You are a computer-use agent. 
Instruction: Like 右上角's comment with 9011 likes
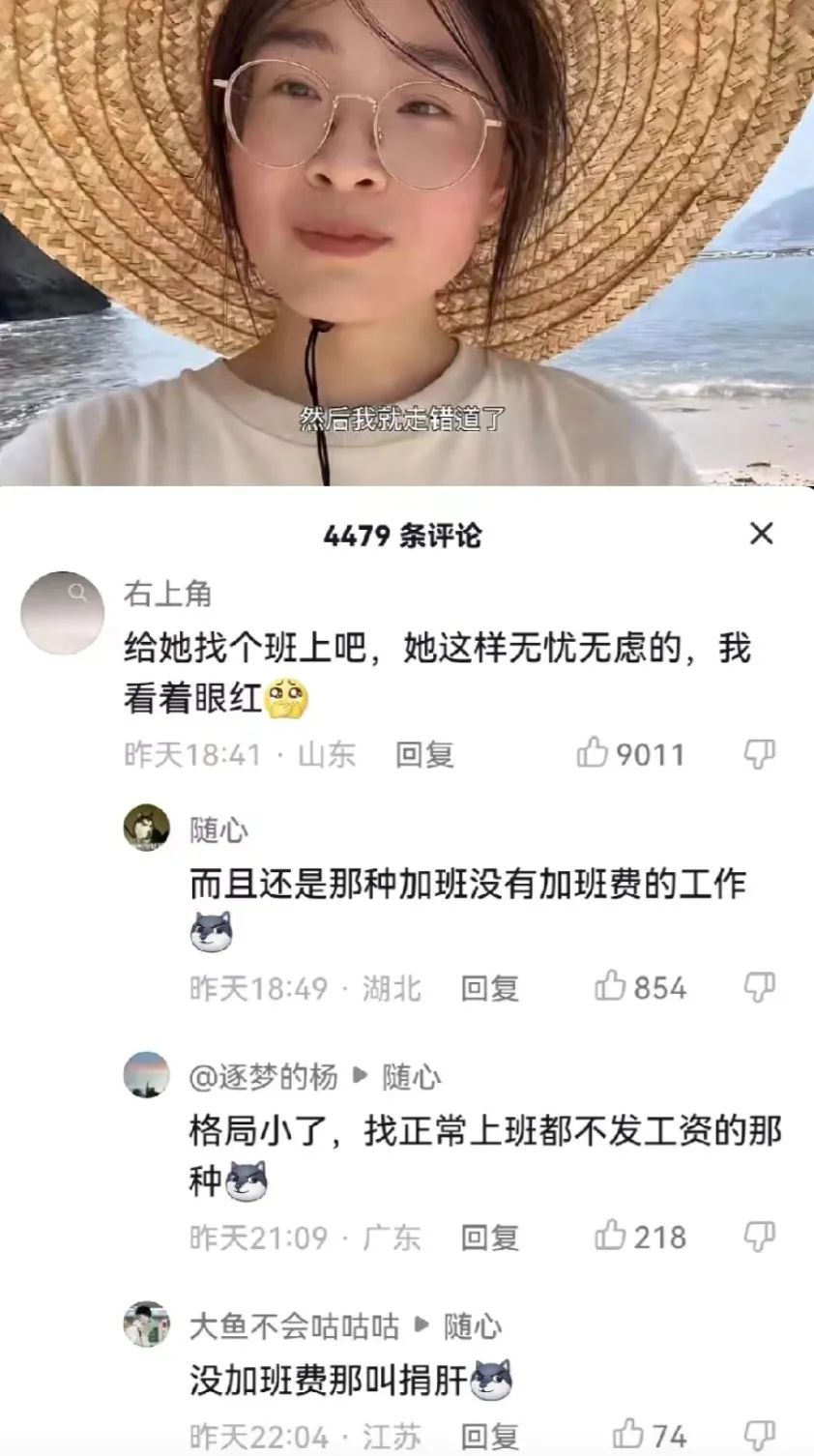tap(593, 753)
